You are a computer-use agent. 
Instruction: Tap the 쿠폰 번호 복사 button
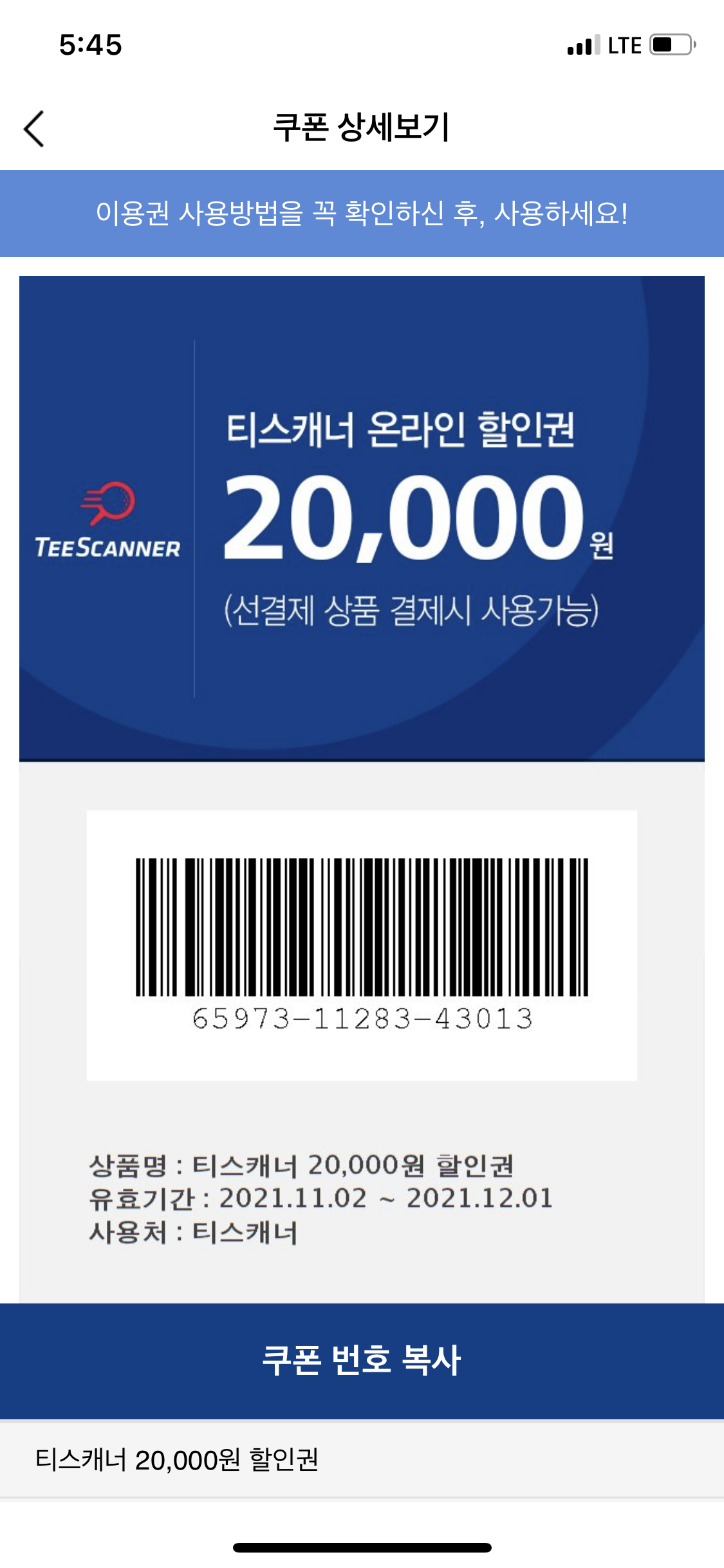point(362,1360)
